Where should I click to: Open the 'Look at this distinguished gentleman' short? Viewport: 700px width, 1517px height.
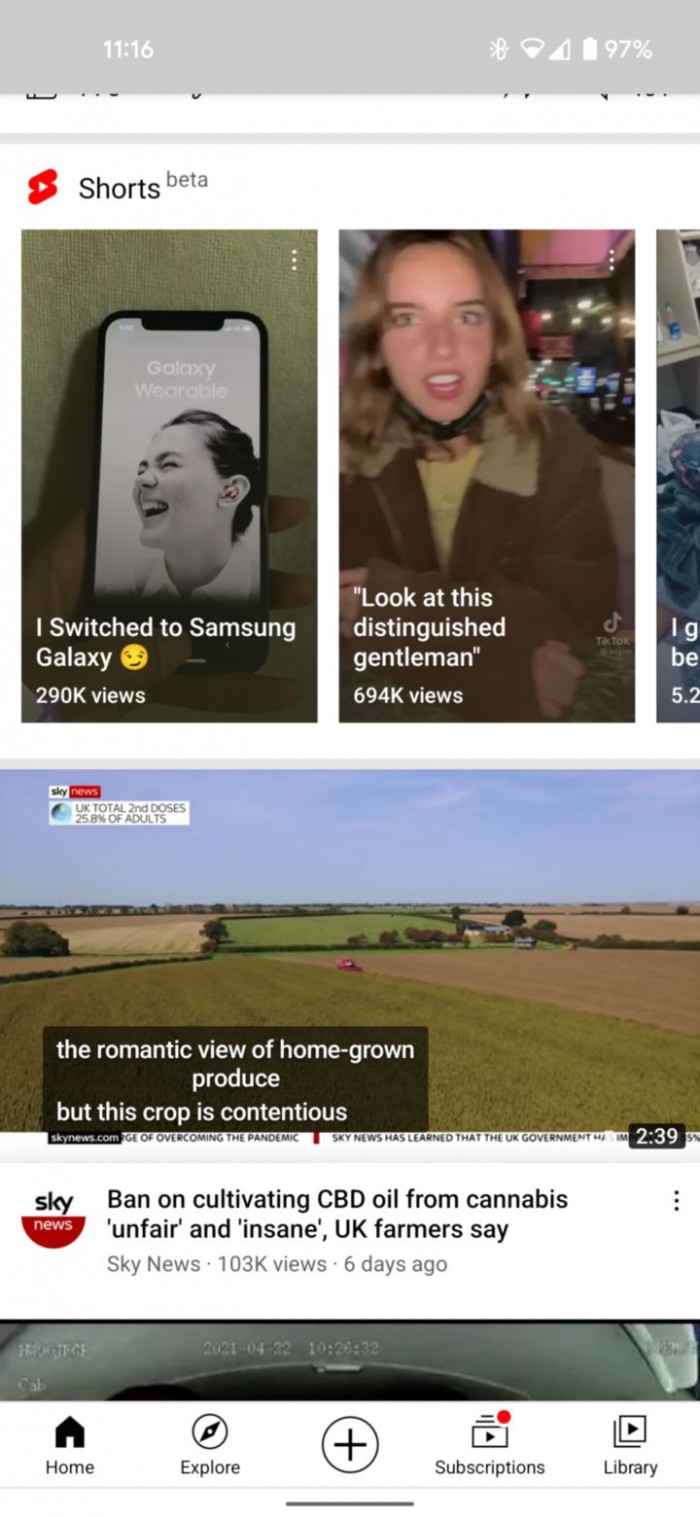(x=486, y=476)
